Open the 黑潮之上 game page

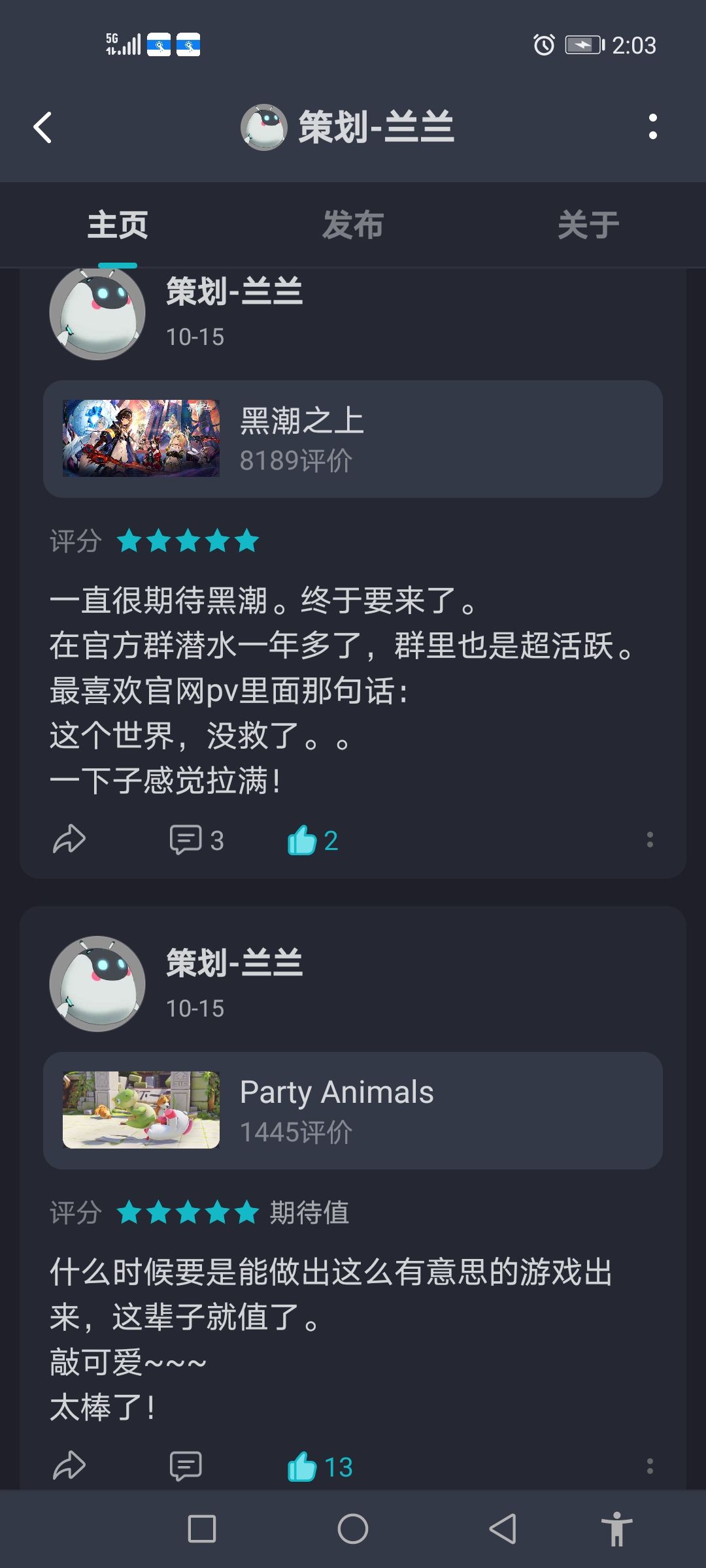pyautogui.click(x=353, y=436)
